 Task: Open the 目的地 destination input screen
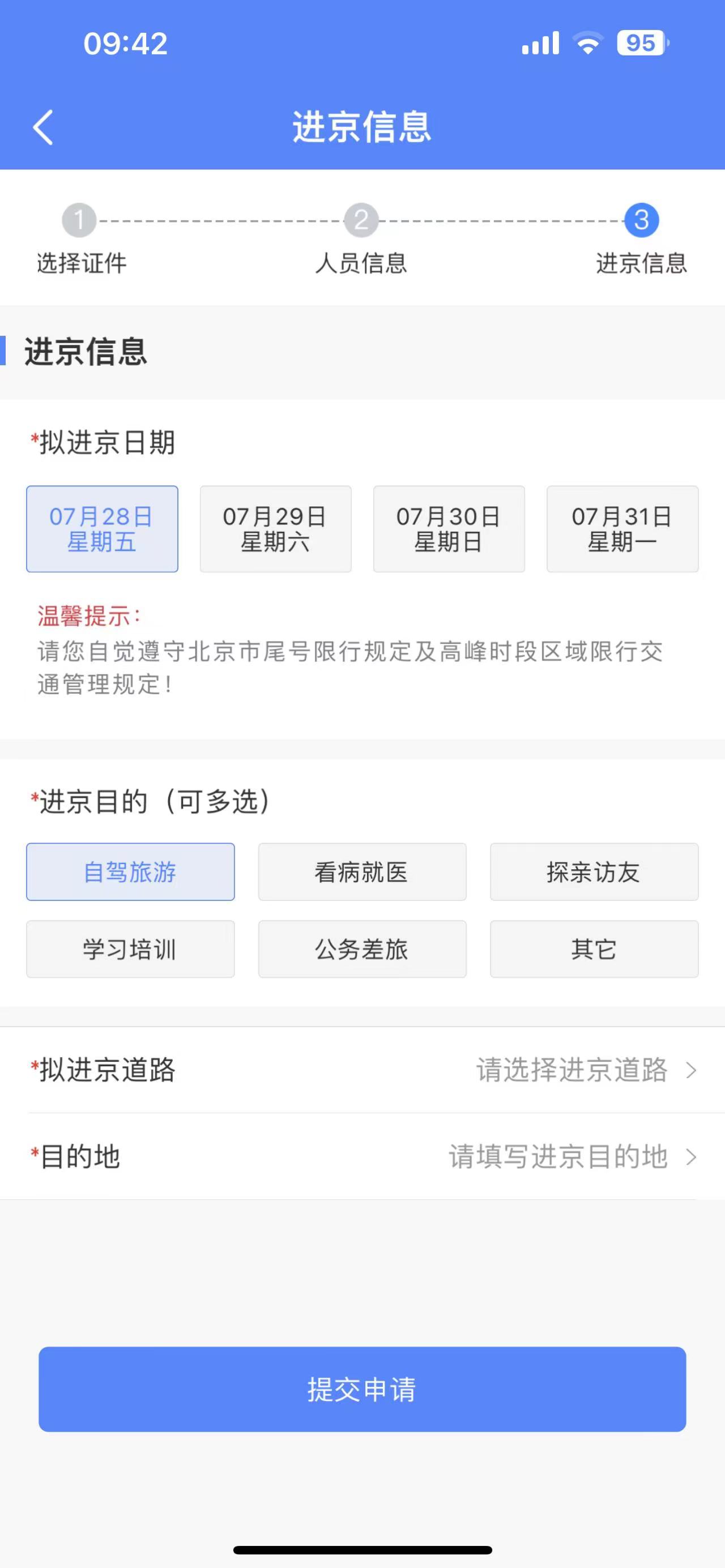(362, 1155)
